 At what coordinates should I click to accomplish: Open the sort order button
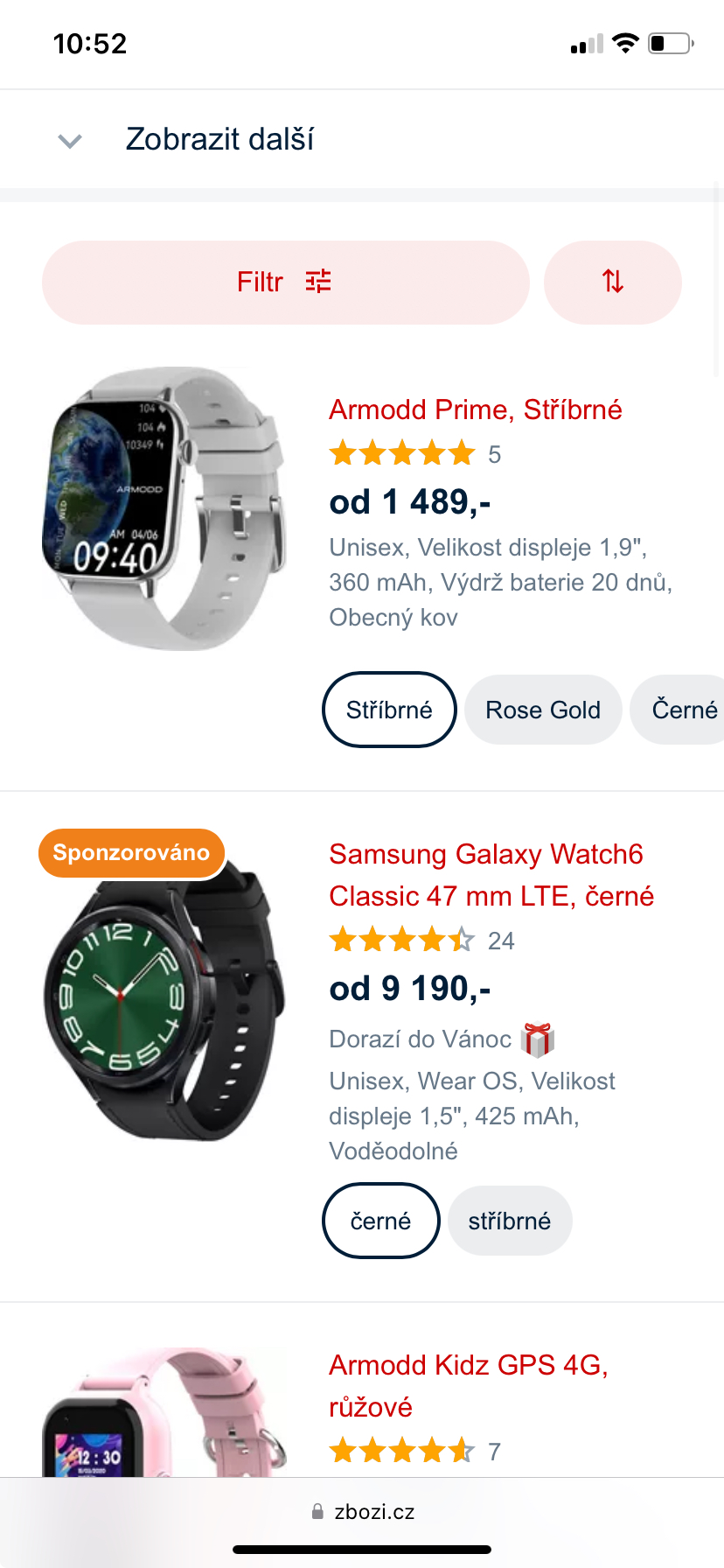612,282
